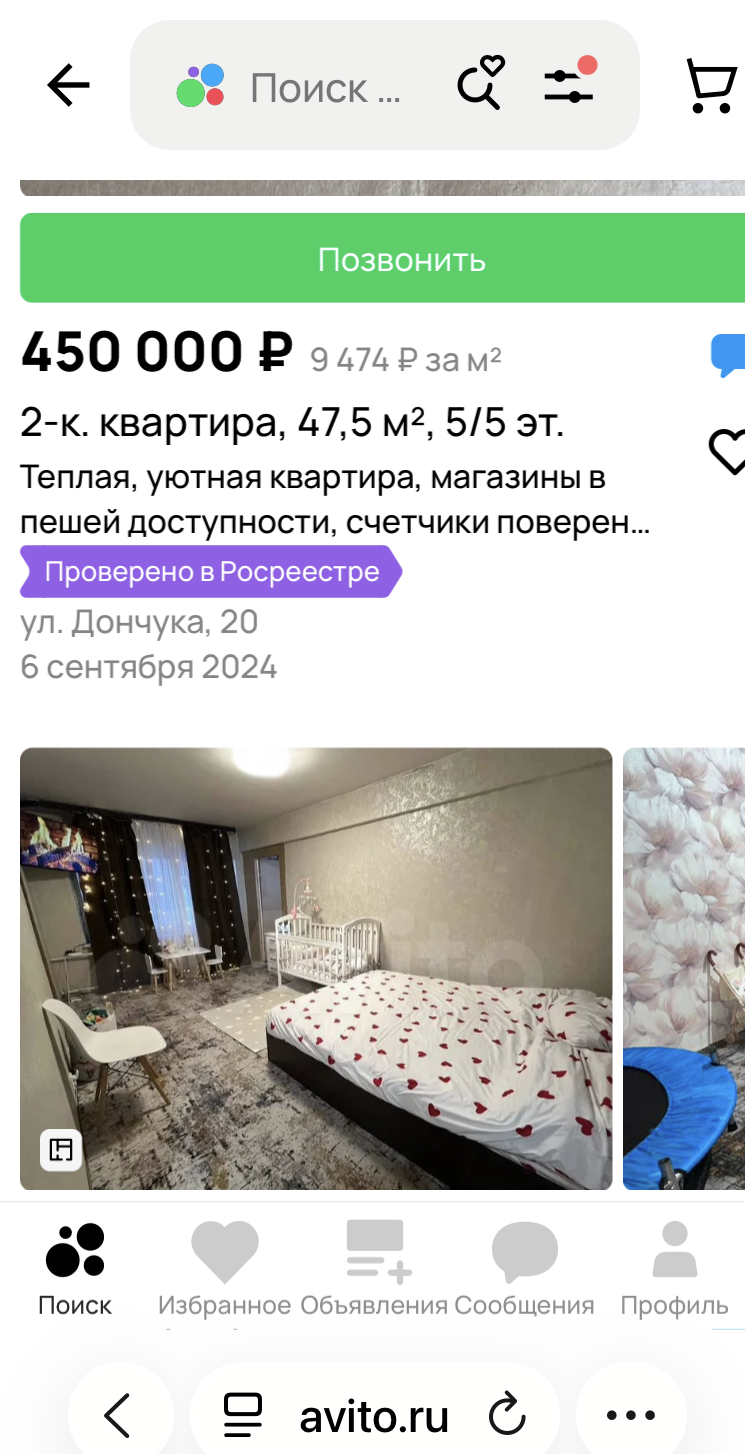Save this search with the heart magnifier icon

pos(480,84)
